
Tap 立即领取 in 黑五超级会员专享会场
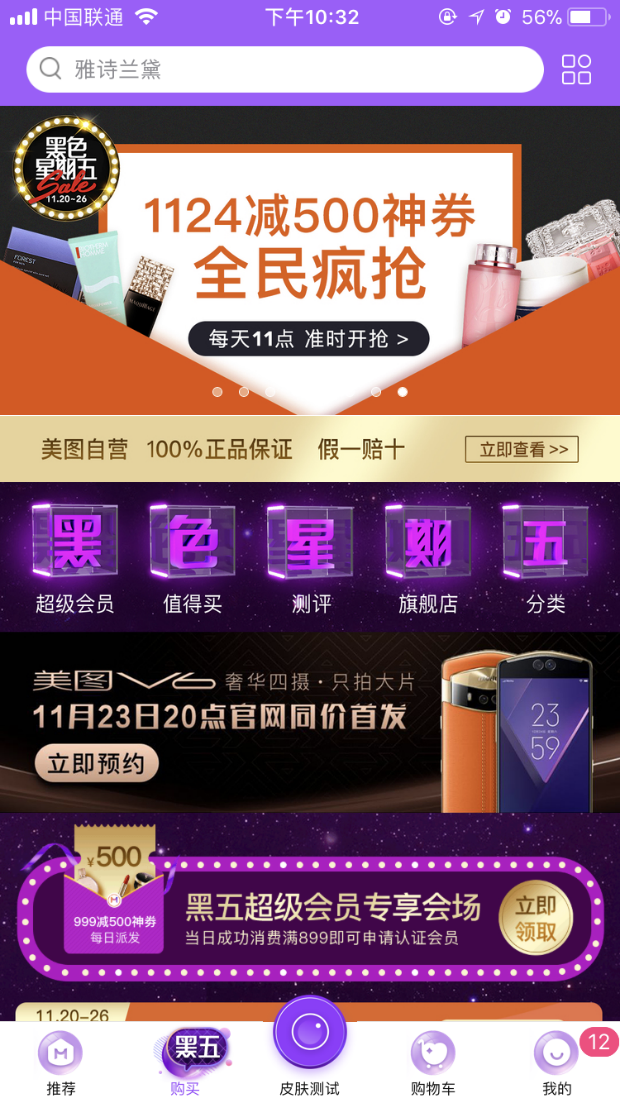pyautogui.click(x=535, y=919)
